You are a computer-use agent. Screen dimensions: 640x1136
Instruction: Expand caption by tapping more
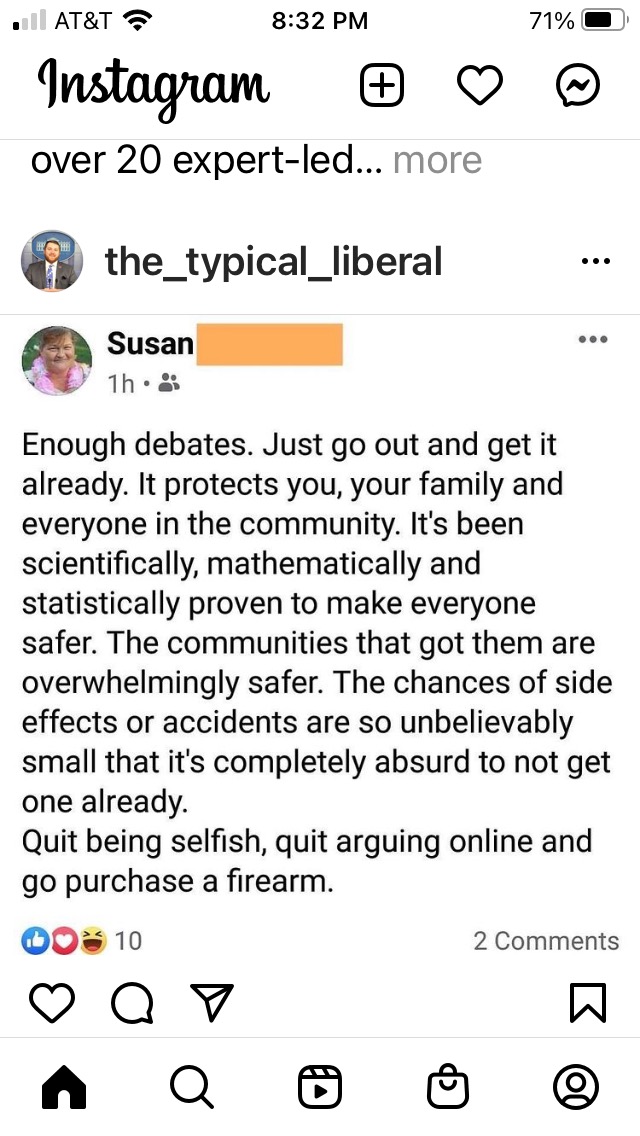coord(437,160)
